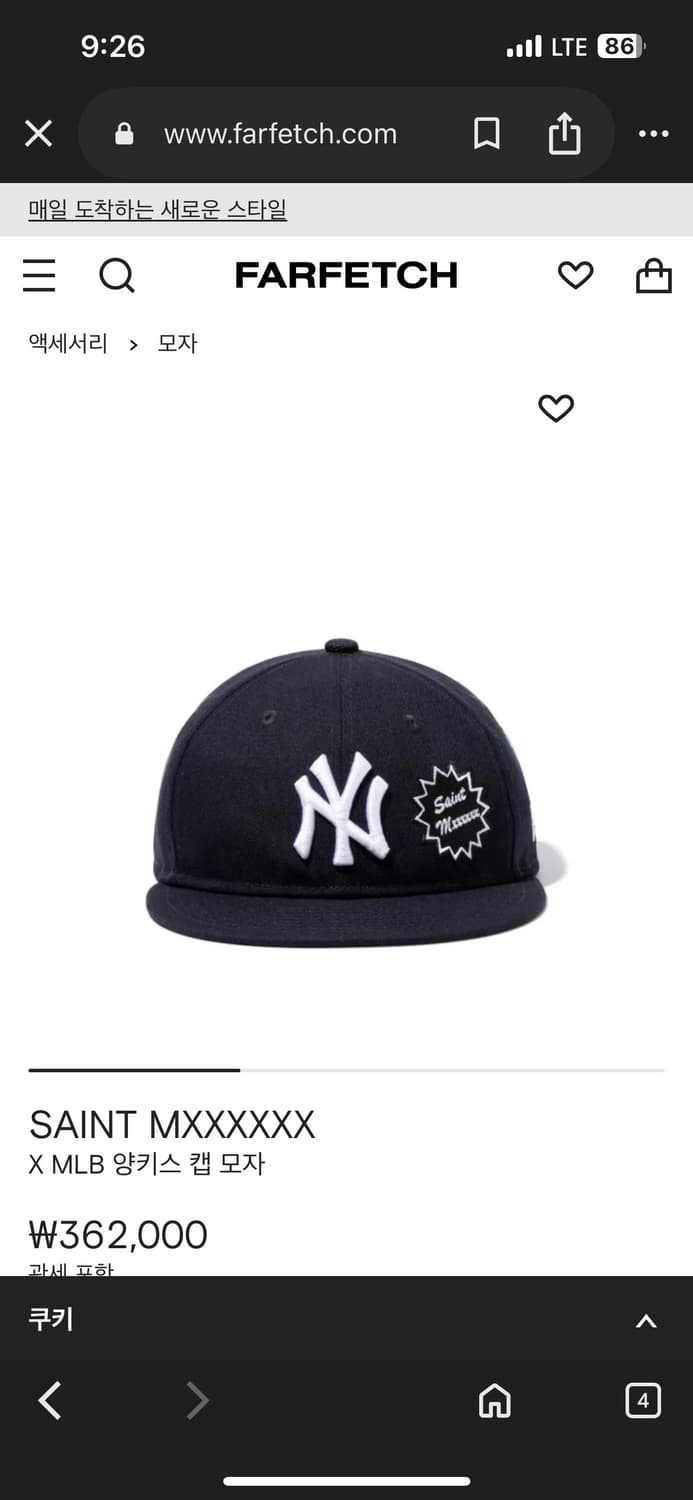693x1500 pixels.
Task: Go to the browser home page
Action: tap(495, 1401)
